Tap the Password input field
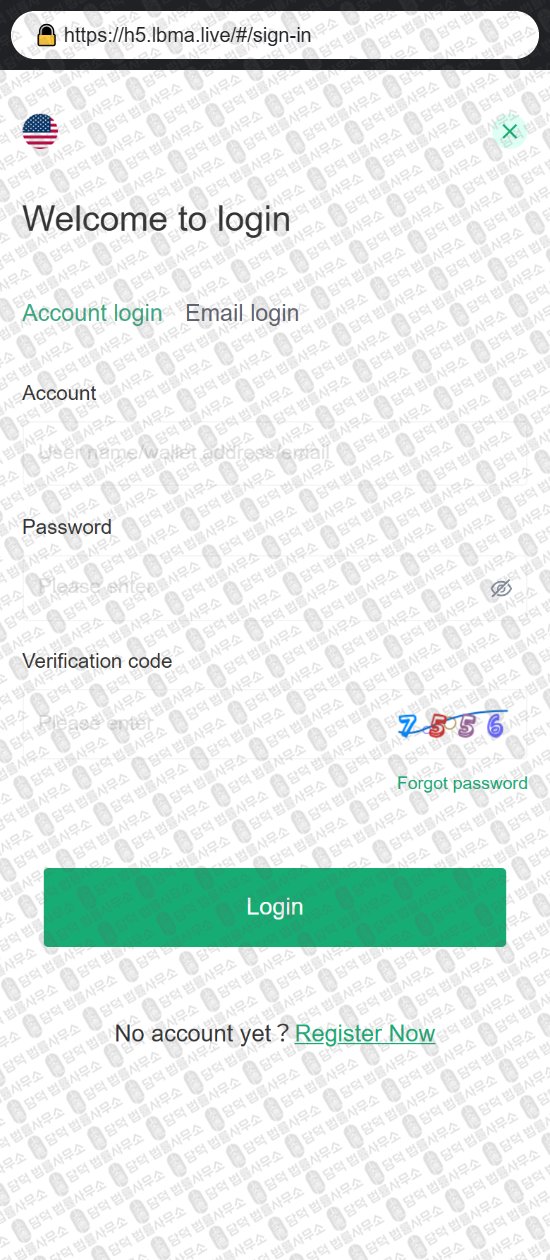The image size is (550, 1260). [250, 588]
